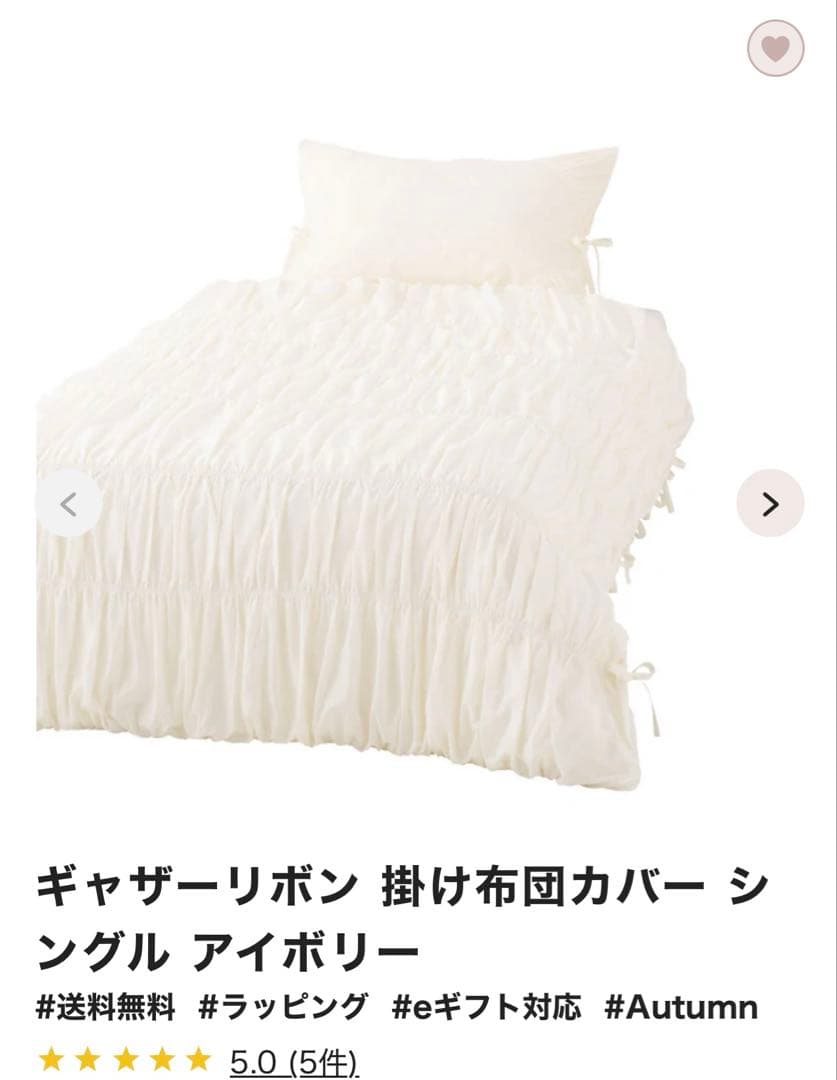Show the next product image

(x=770, y=504)
